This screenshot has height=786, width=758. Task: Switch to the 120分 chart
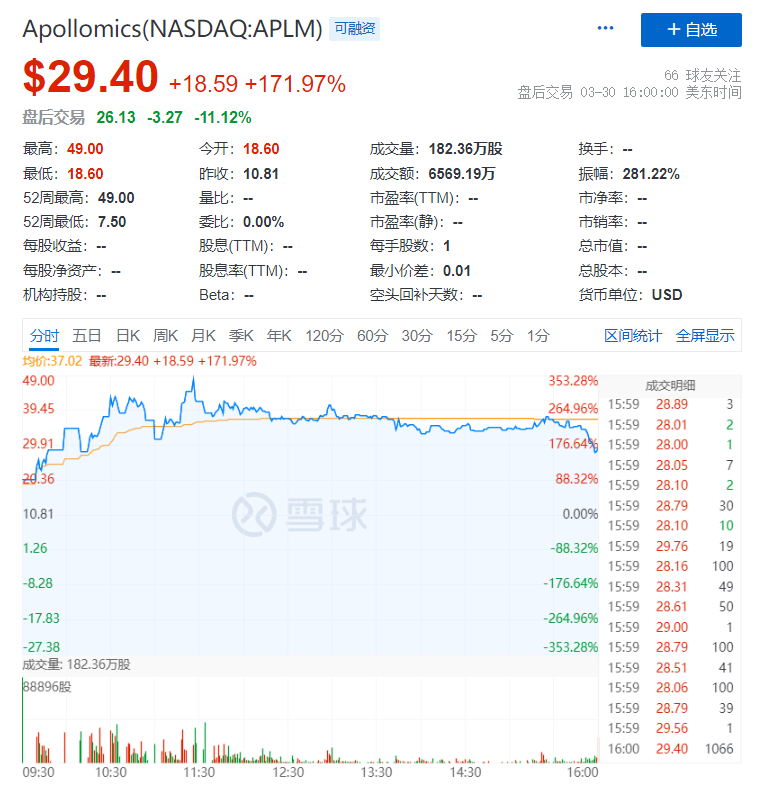click(x=324, y=335)
